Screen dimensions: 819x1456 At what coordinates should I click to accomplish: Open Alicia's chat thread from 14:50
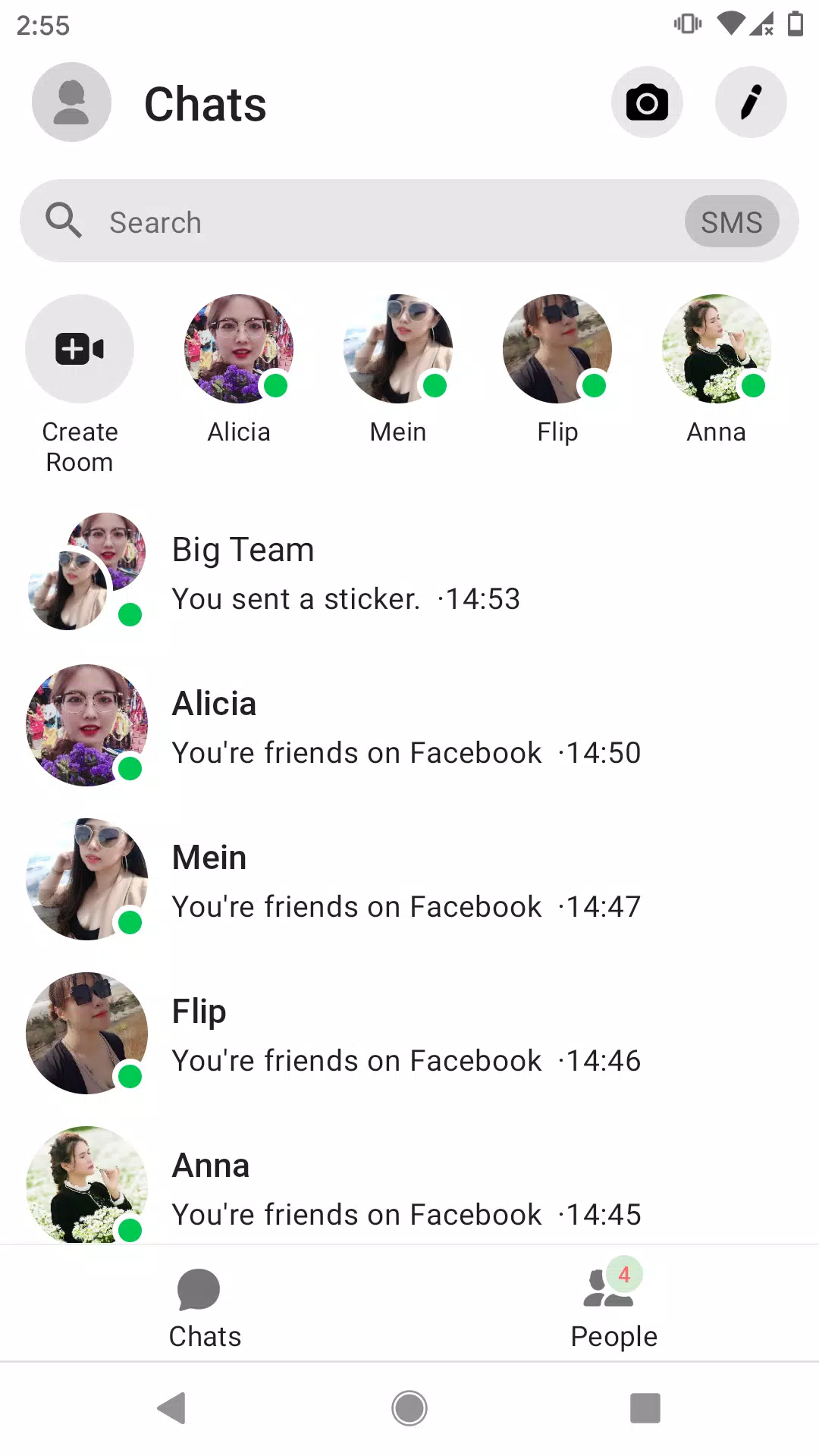(x=409, y=726)
